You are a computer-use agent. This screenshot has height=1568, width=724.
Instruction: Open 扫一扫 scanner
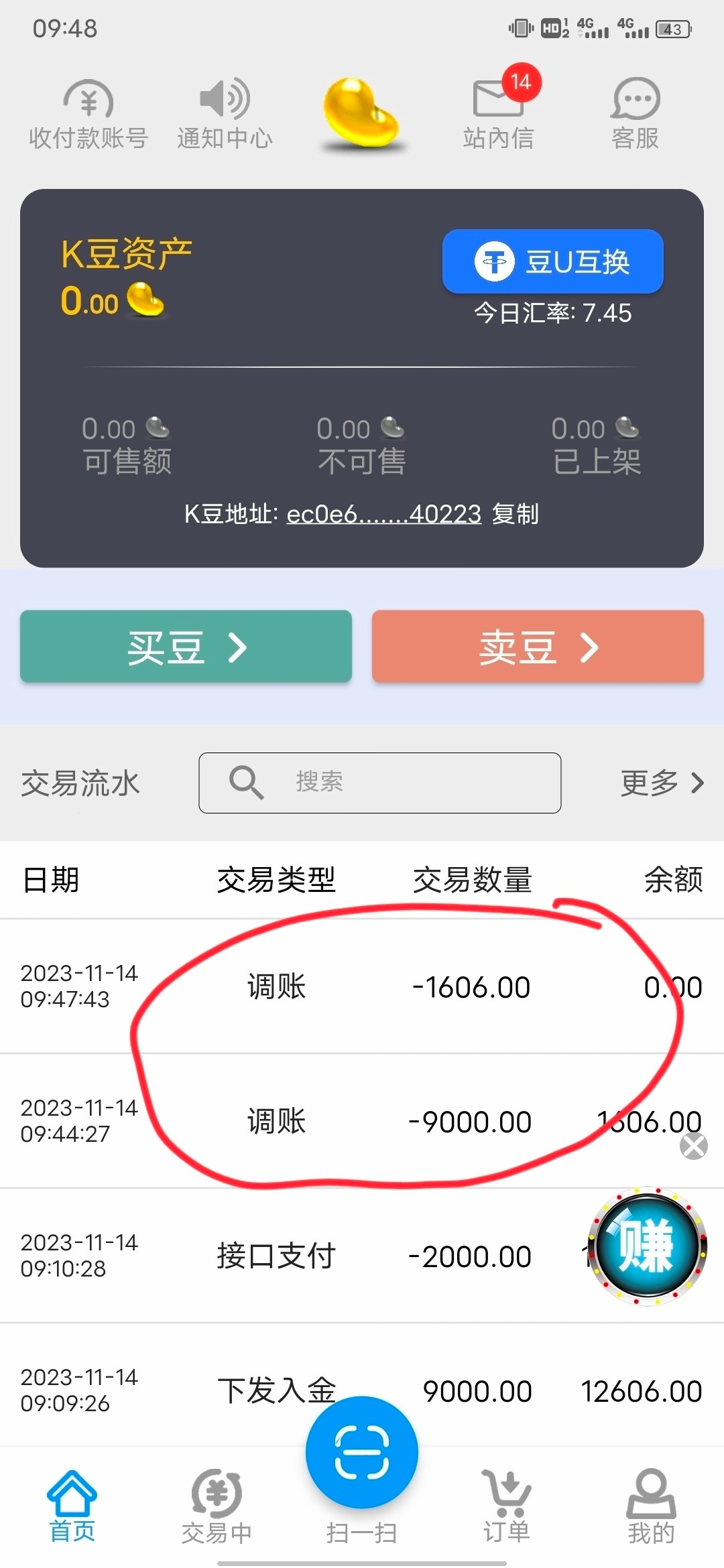click(x=362, y=1454)
